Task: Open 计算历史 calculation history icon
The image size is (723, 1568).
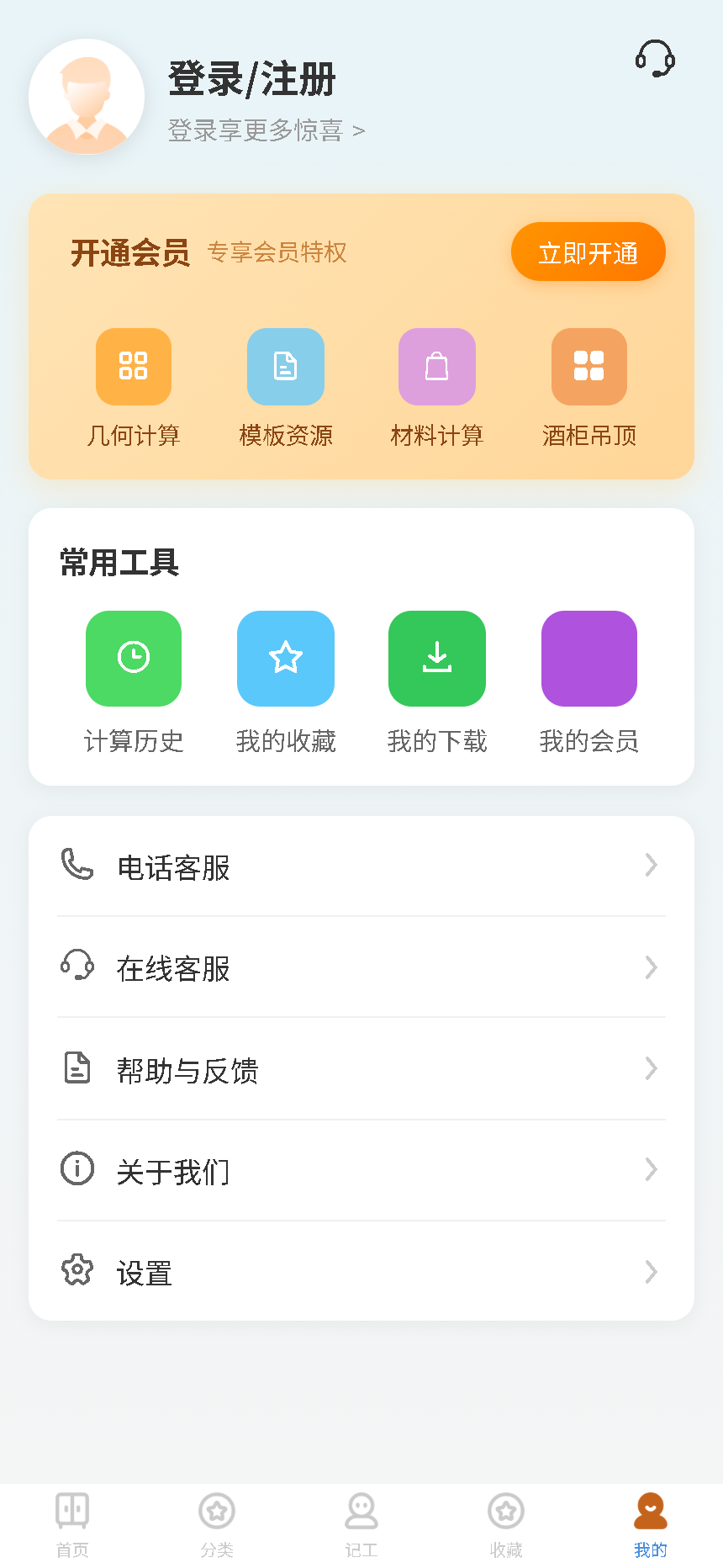Action: (x=133, y=659)
